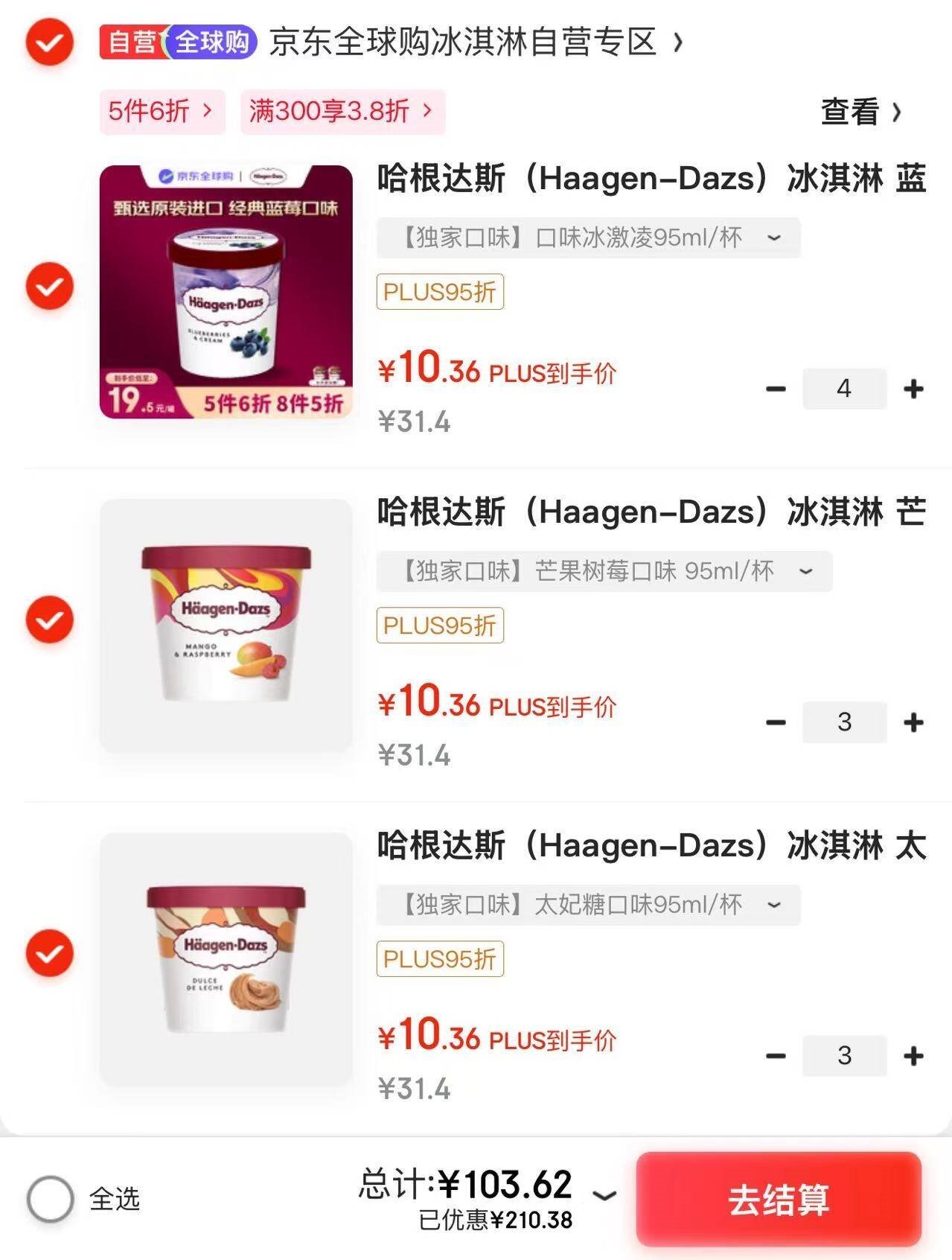Tap 查看 to view promotions
This screenshot has height=1260, width=952.
coord(860,112)
